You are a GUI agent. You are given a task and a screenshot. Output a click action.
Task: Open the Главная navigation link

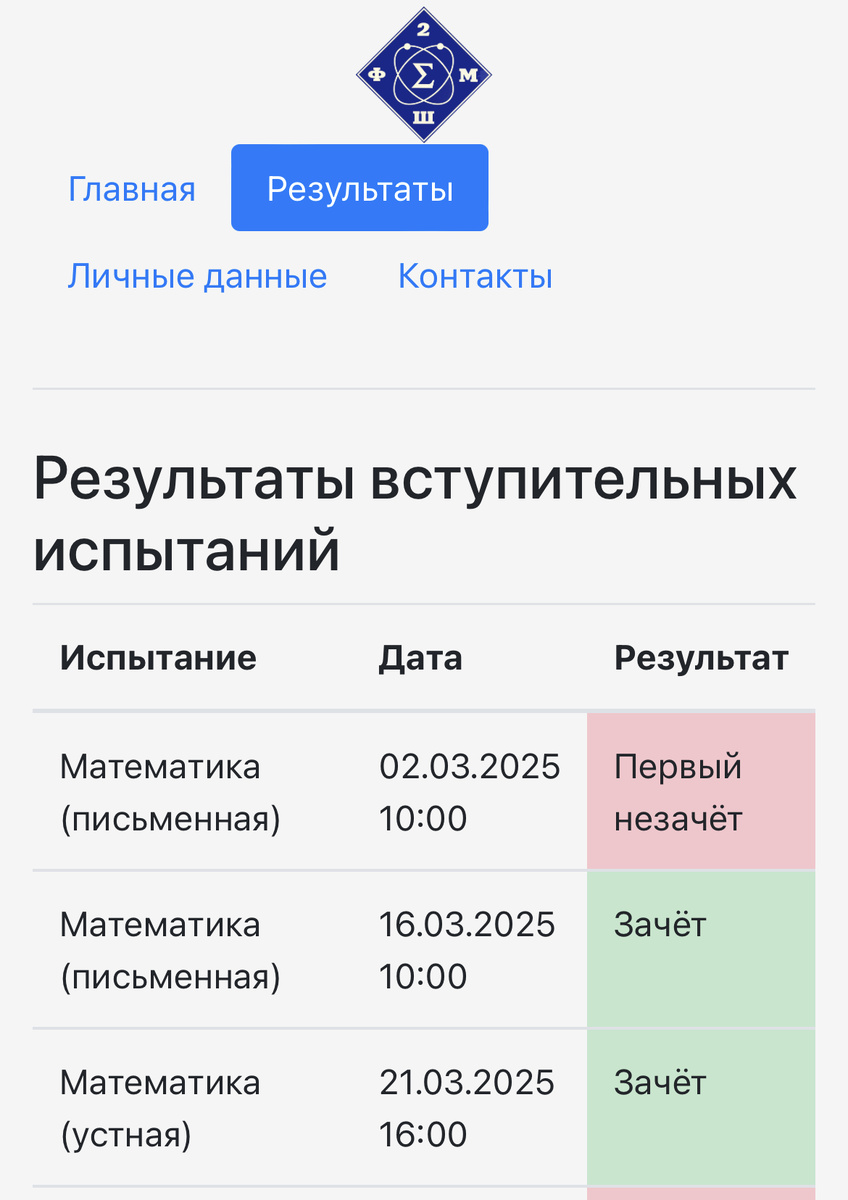131,188
